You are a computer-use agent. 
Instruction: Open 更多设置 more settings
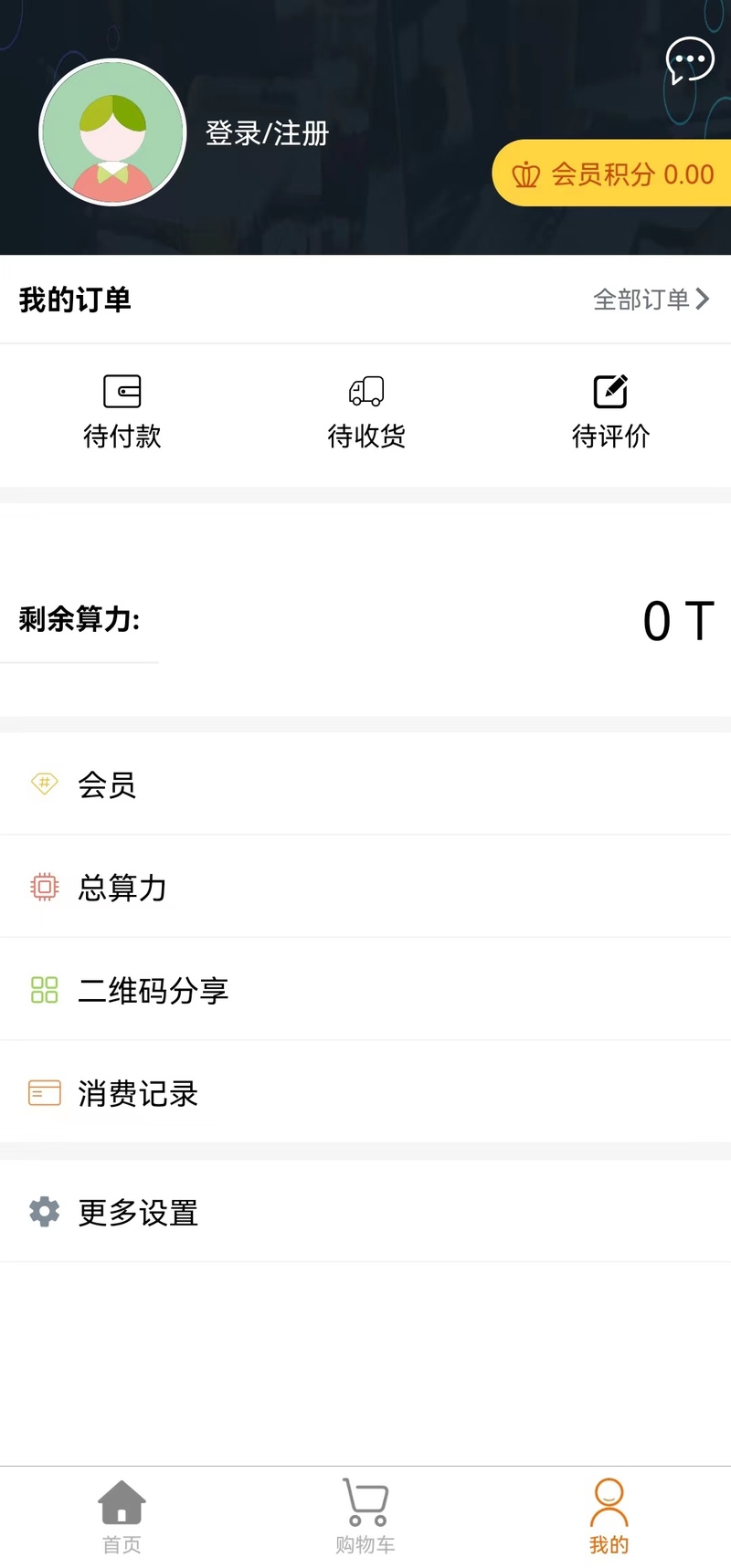(x=365, y=1212)
